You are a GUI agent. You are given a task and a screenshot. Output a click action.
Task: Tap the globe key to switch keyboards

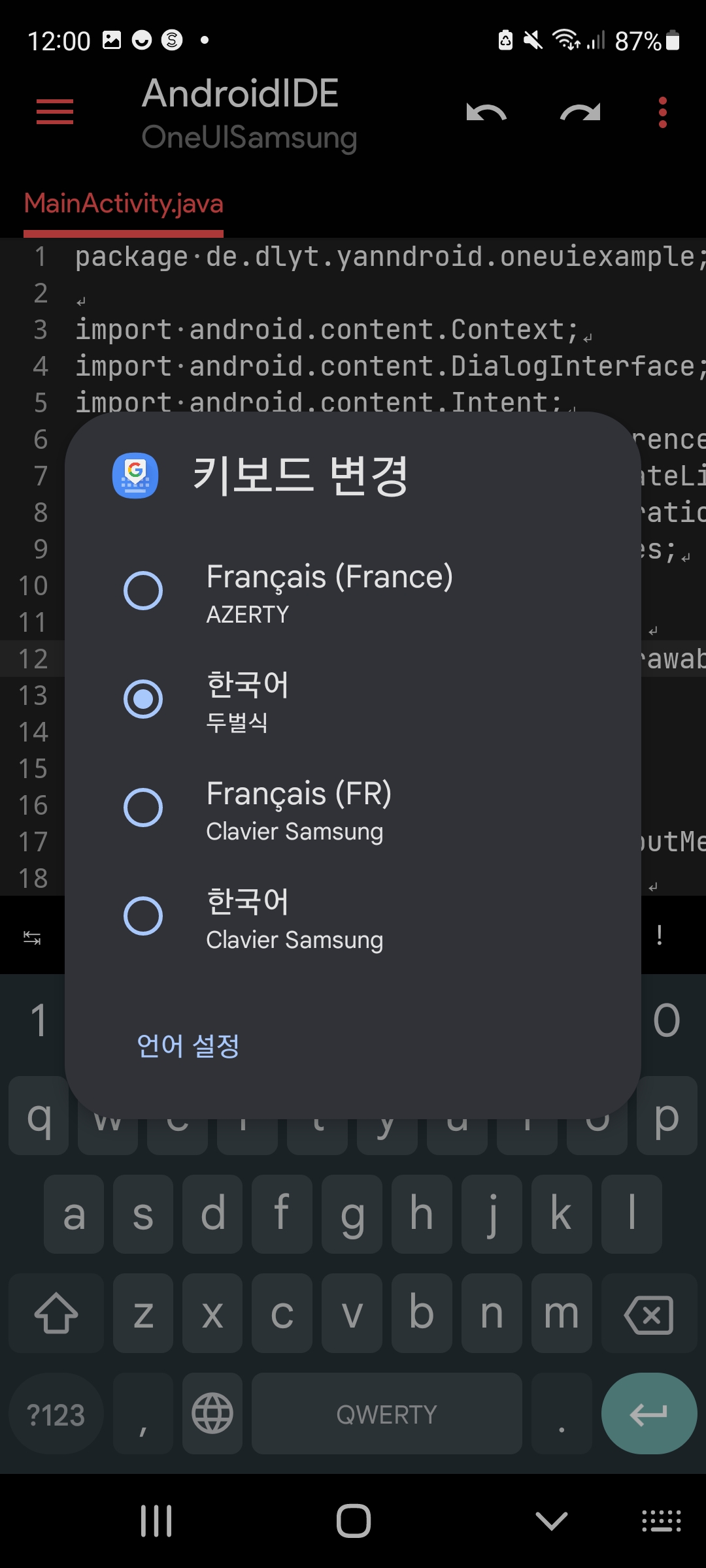pos(211,1414)
